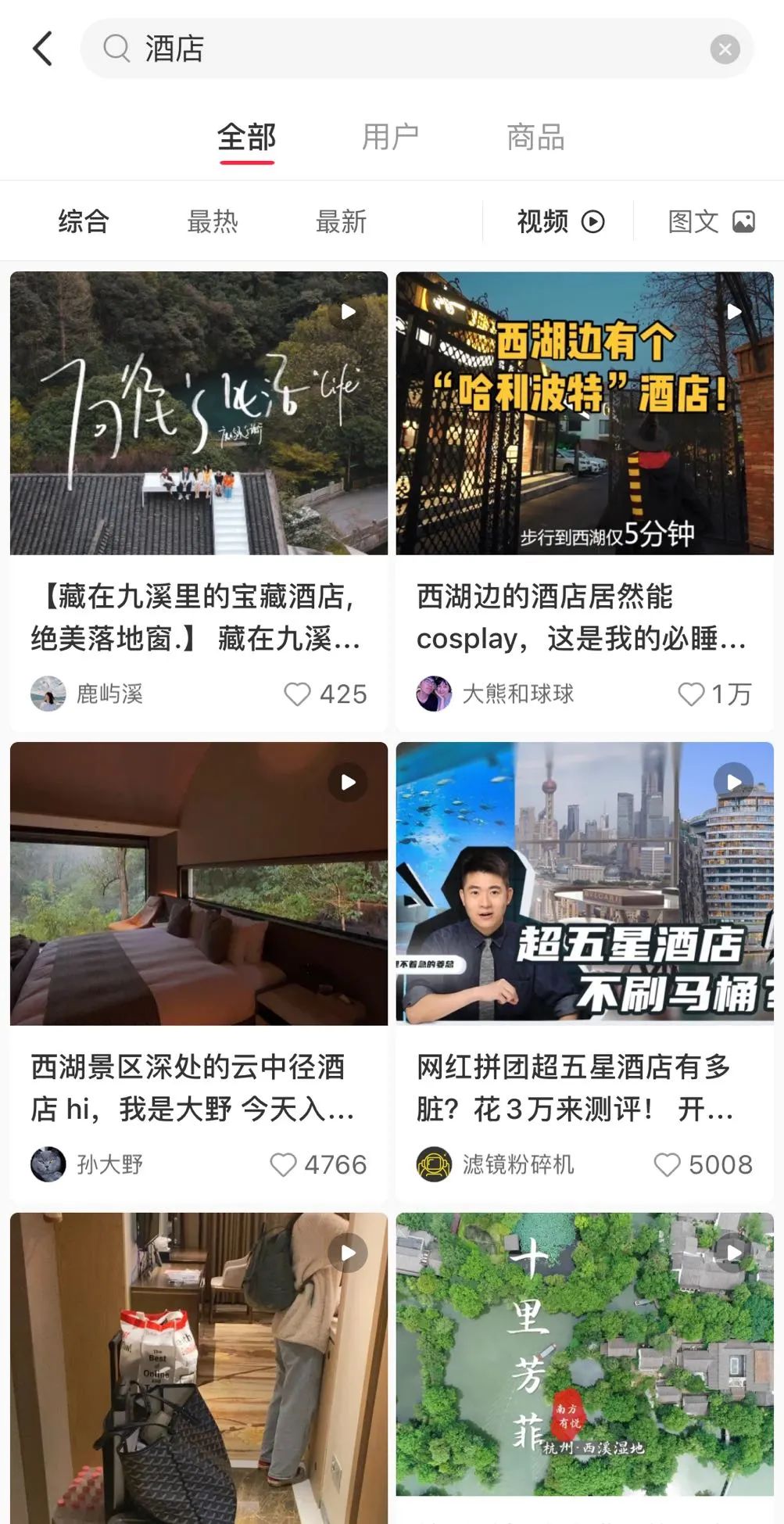Screen dimensions: 784x1524
Task: Open the 藏在九溪里的宝藏酒店 video post
Action: point(199,413)
